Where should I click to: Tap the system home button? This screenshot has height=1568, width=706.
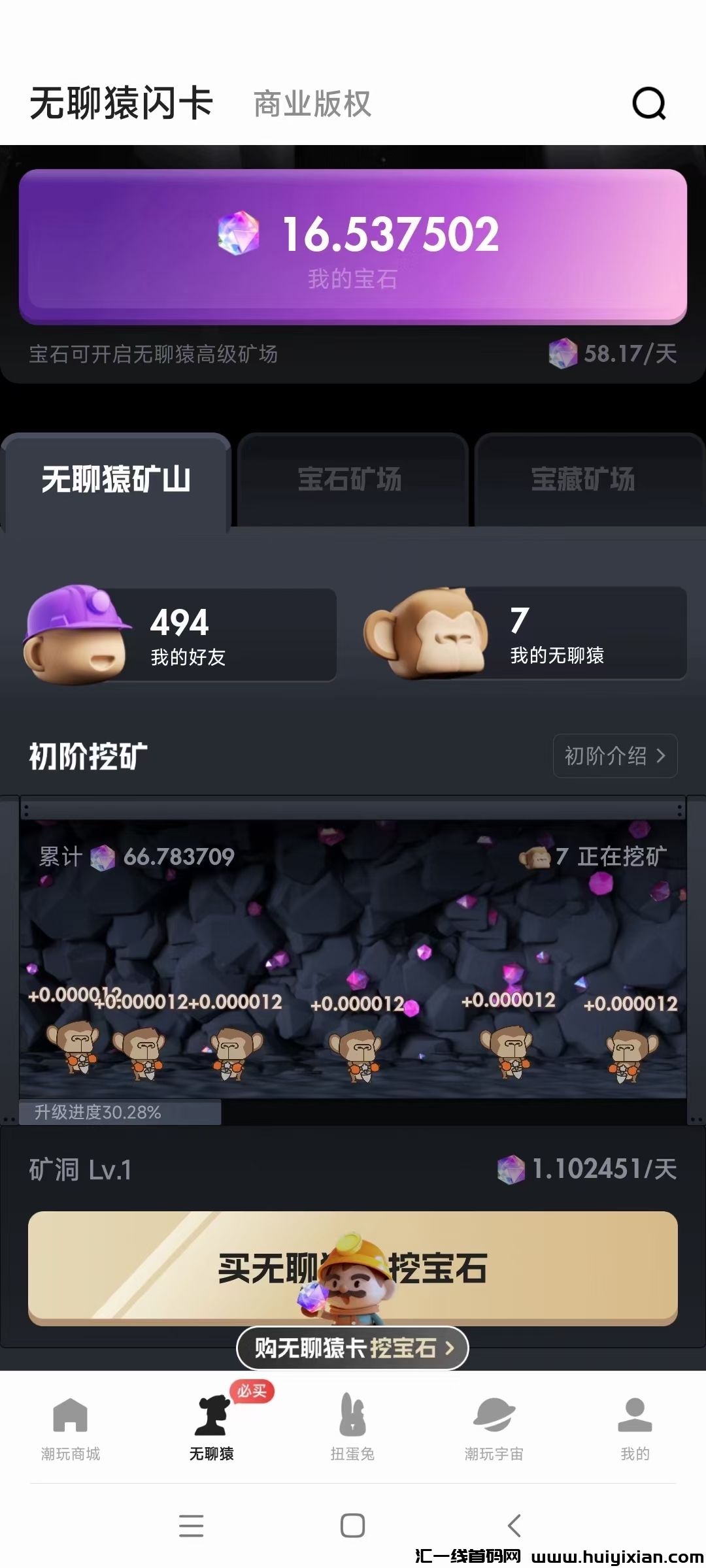(352, 1526)
